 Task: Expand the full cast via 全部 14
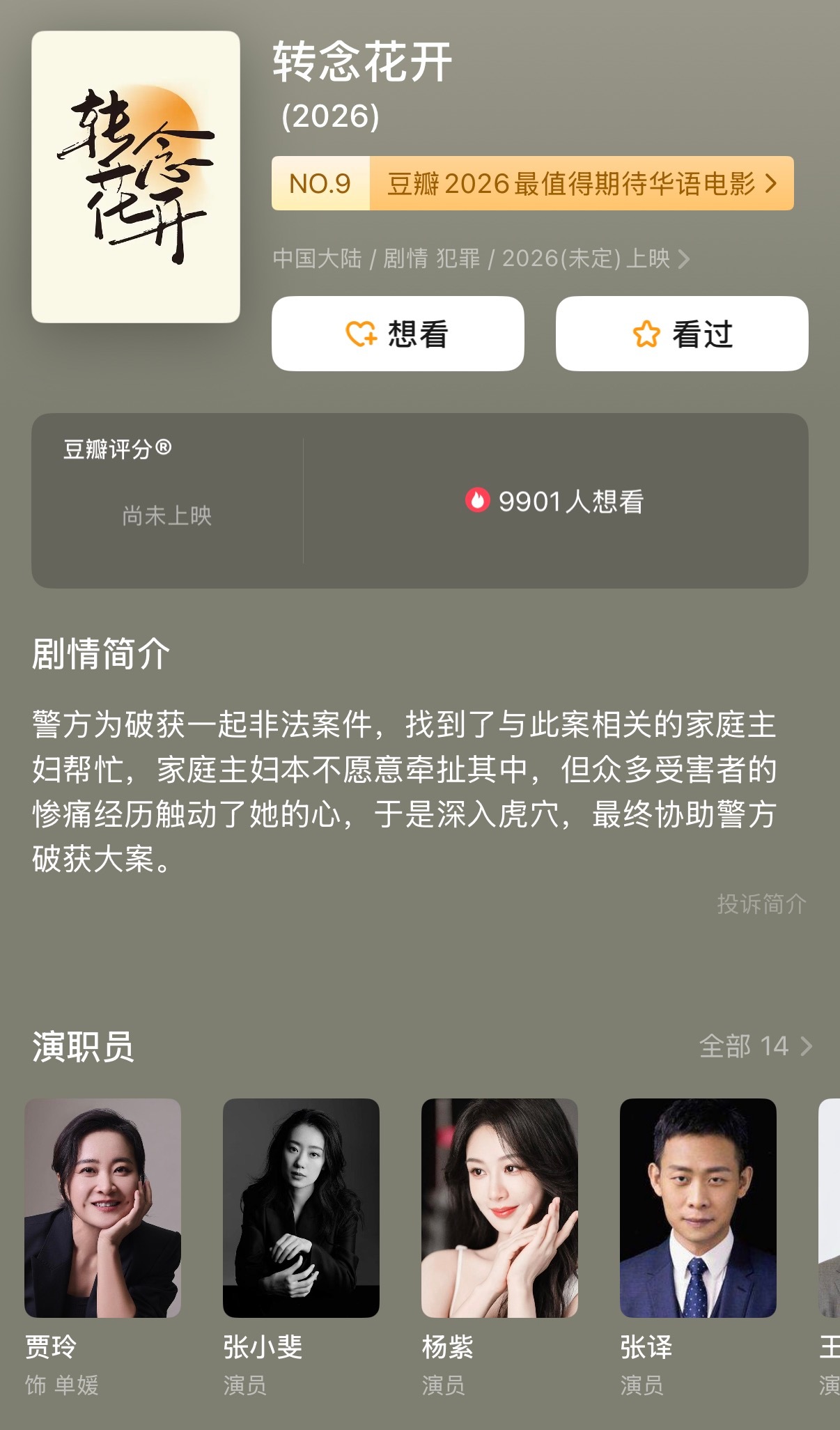[x=754, y=1046]
